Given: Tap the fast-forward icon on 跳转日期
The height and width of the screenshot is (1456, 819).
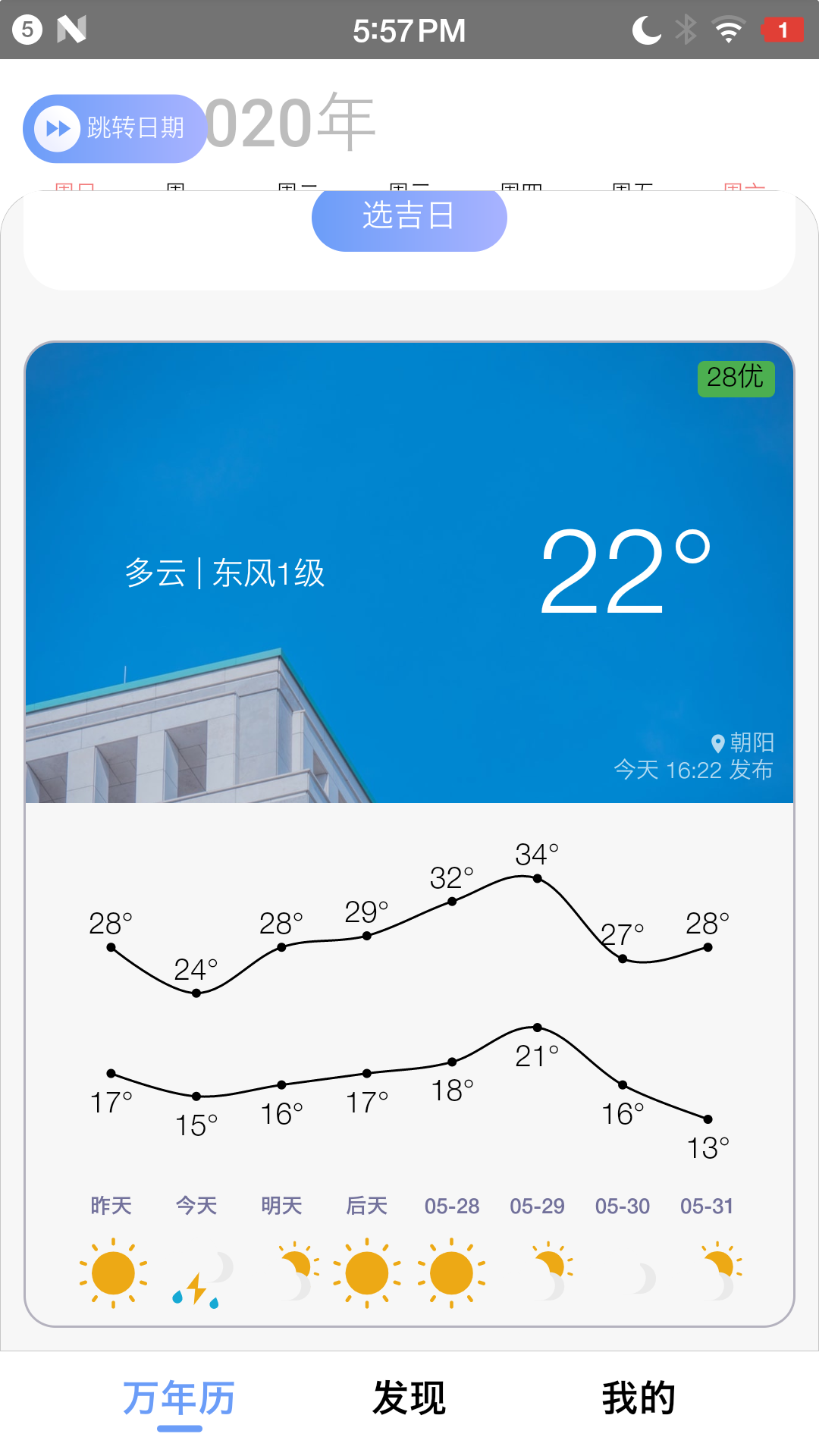Looking at the screenshot, I should (59, 128).
